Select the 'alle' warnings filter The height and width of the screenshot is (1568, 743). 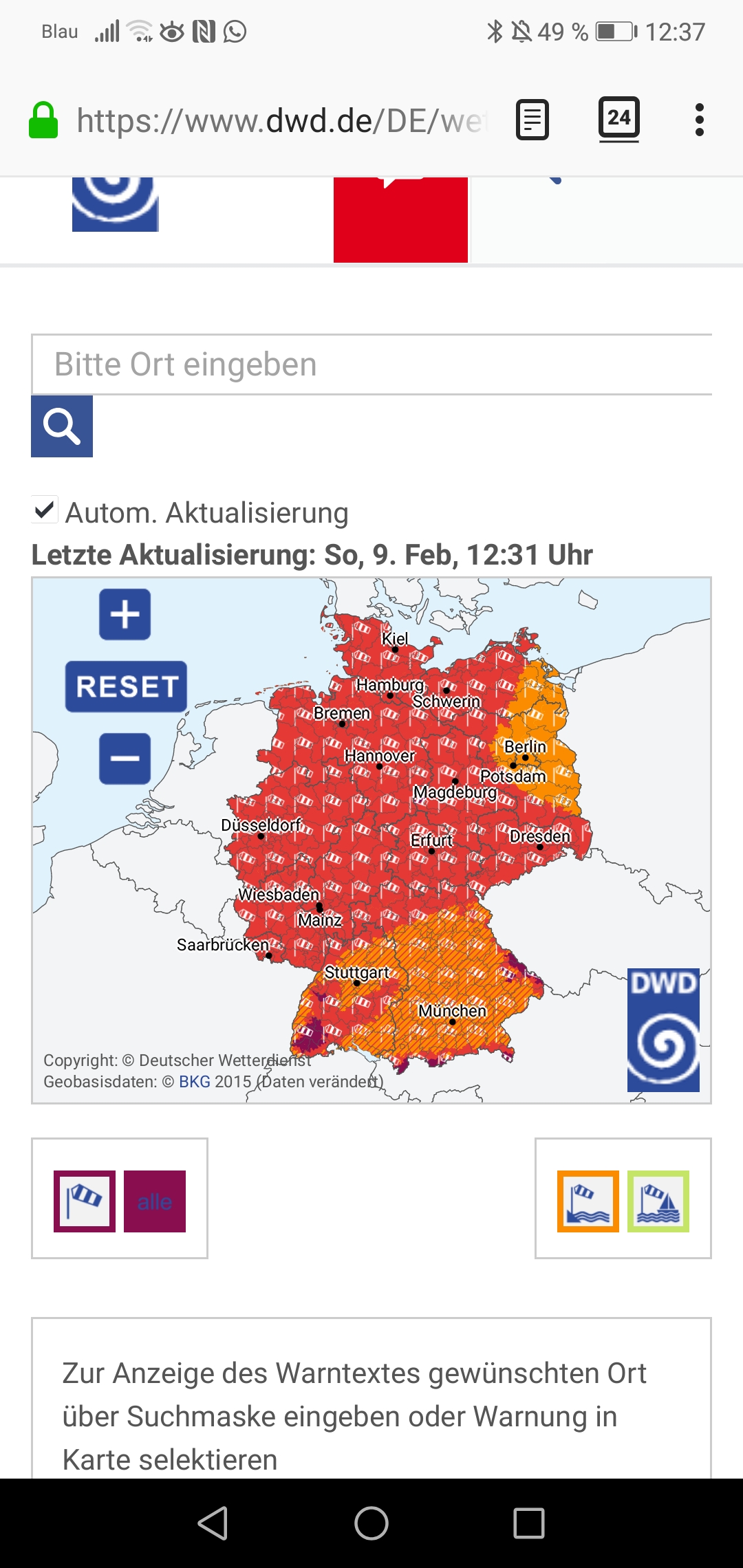click(155, 1201)
